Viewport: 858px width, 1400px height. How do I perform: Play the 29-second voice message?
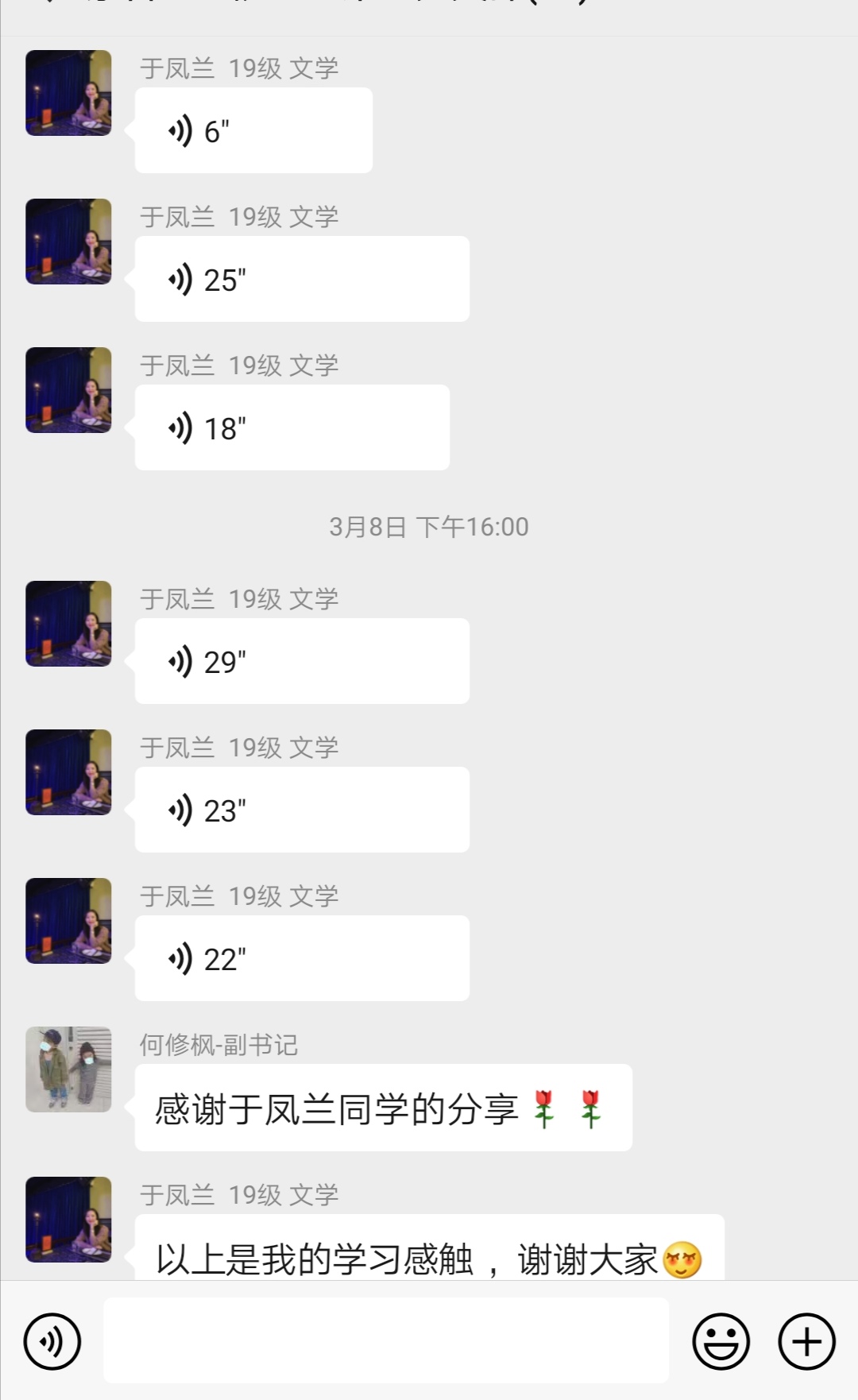(x=301, y=662)
